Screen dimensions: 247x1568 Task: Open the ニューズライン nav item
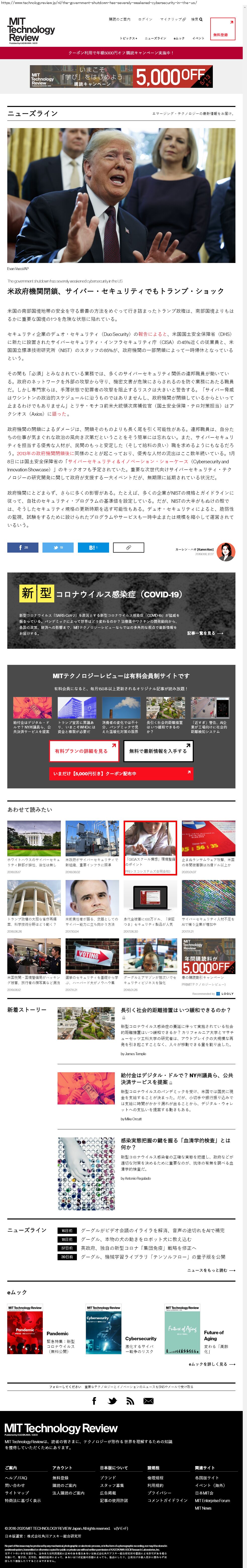click(155, 38)
